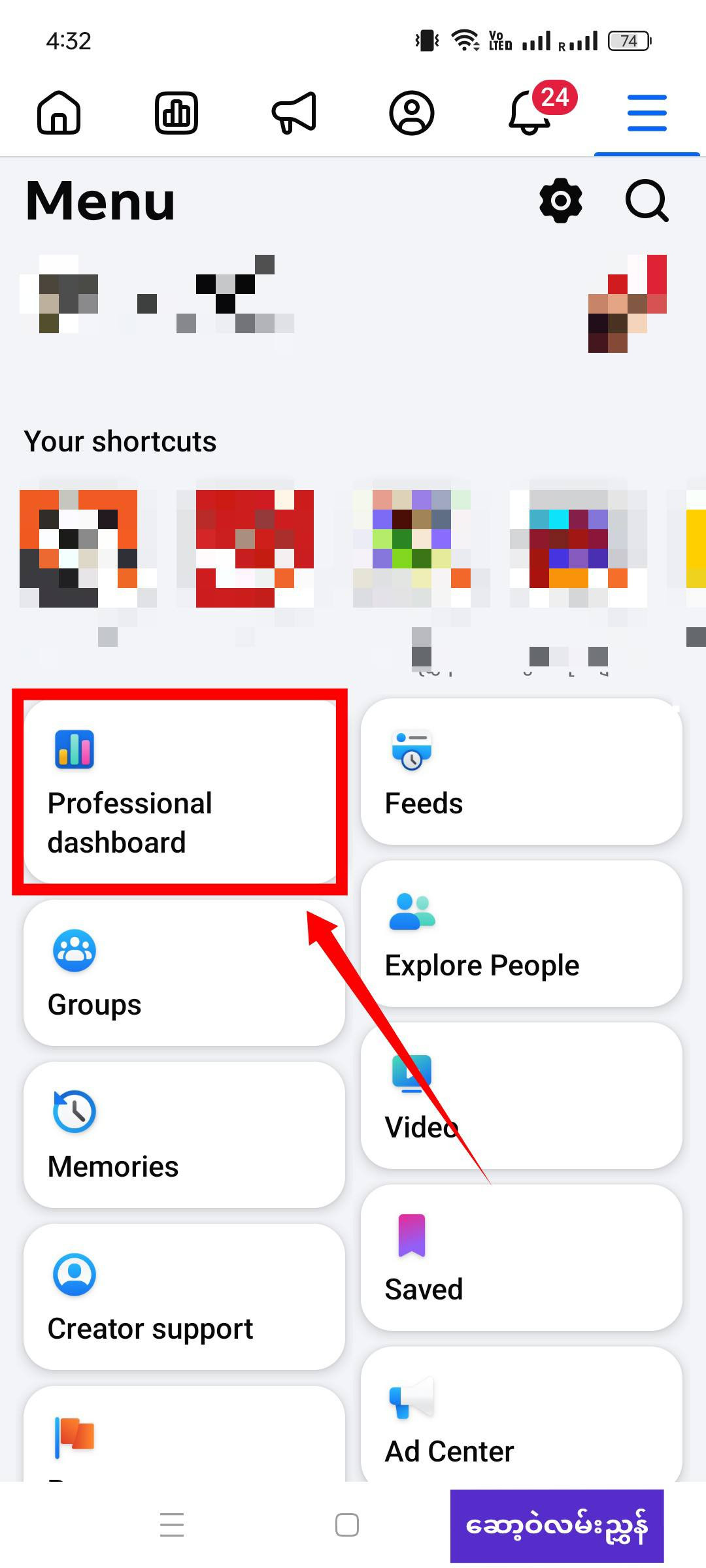This screenshot has width=706, height=1568.
Task: Open Creator support
Action: click(x=184, y=1298)
